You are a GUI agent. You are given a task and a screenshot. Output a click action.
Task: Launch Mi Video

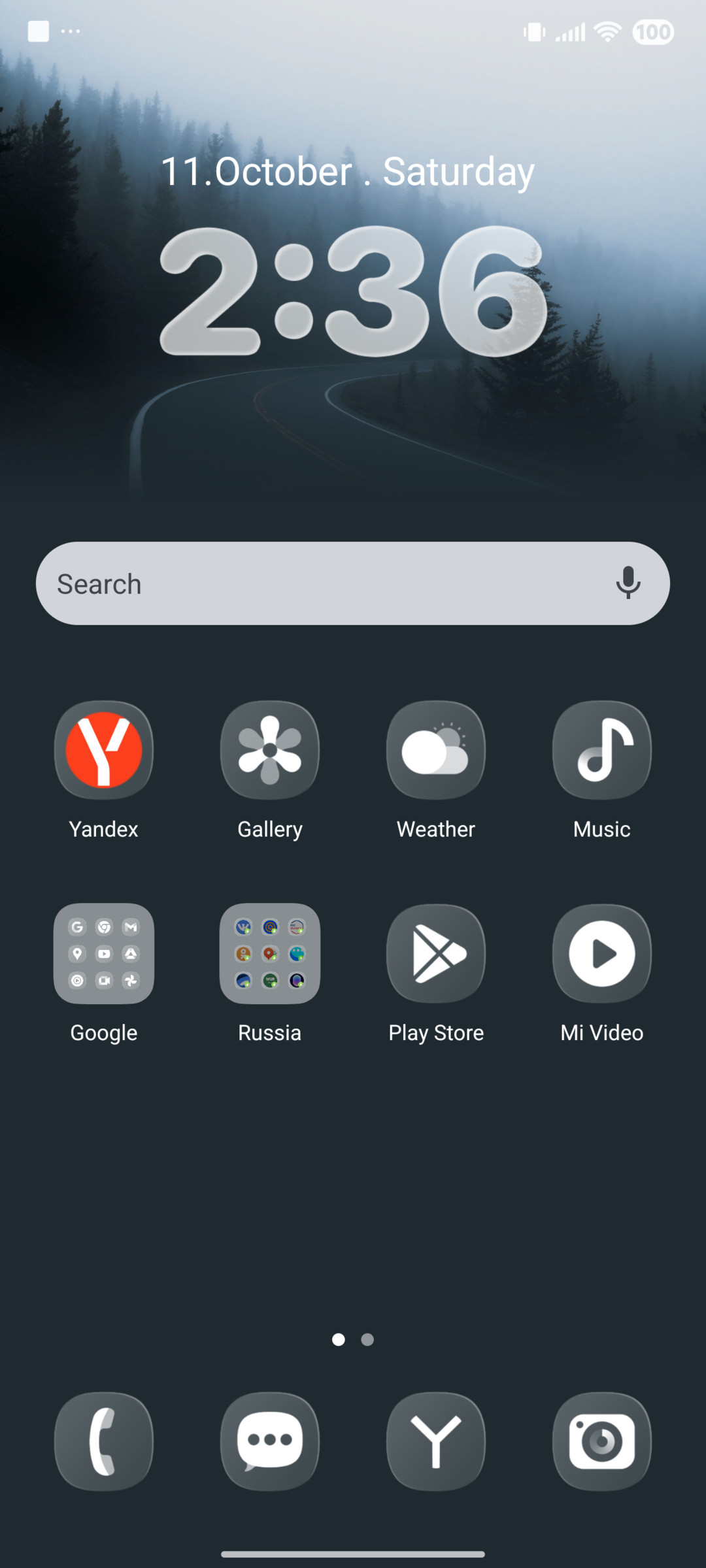point(601,953)
